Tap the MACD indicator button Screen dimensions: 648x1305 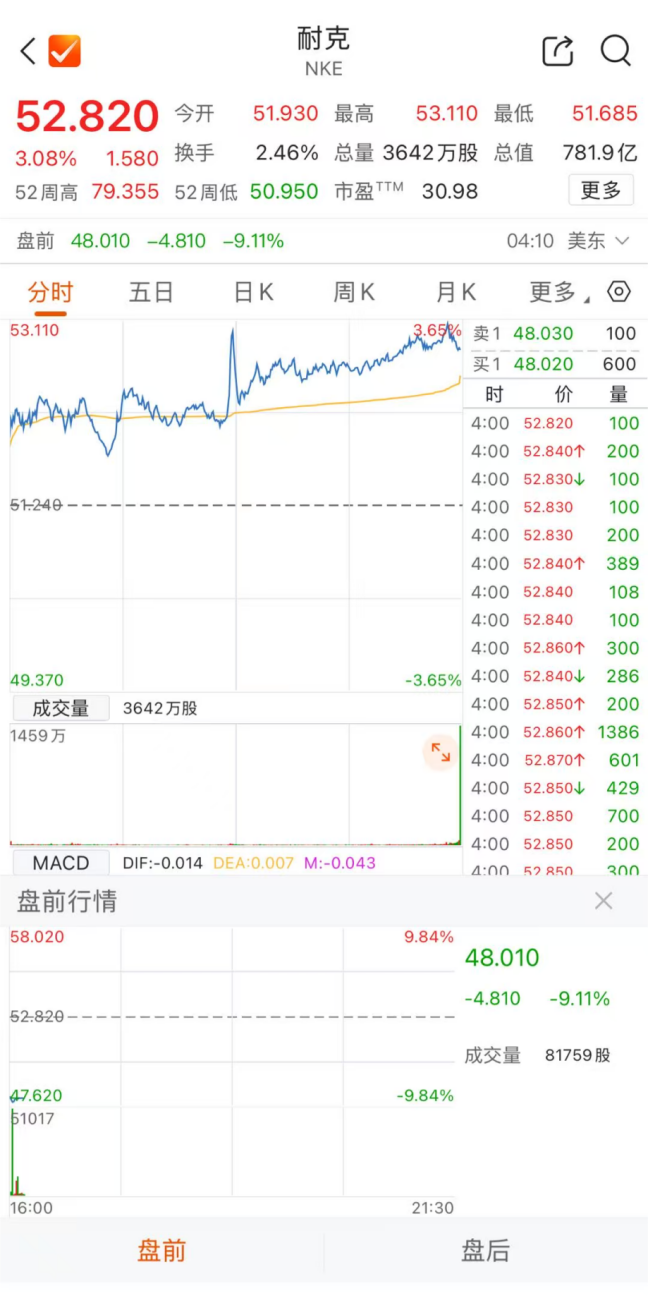click(61, 863)
